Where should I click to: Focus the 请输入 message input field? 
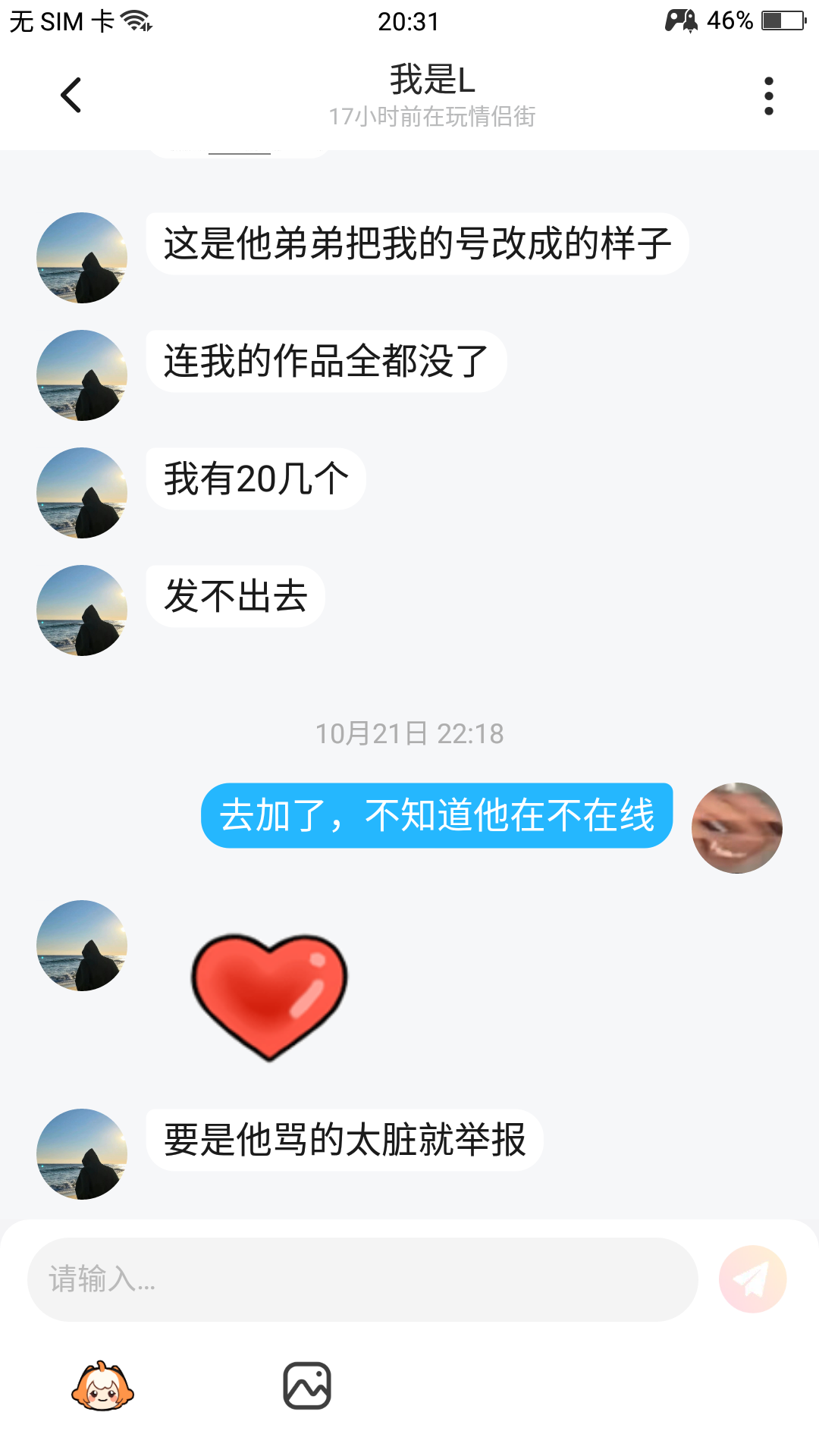coord(362,1279)
